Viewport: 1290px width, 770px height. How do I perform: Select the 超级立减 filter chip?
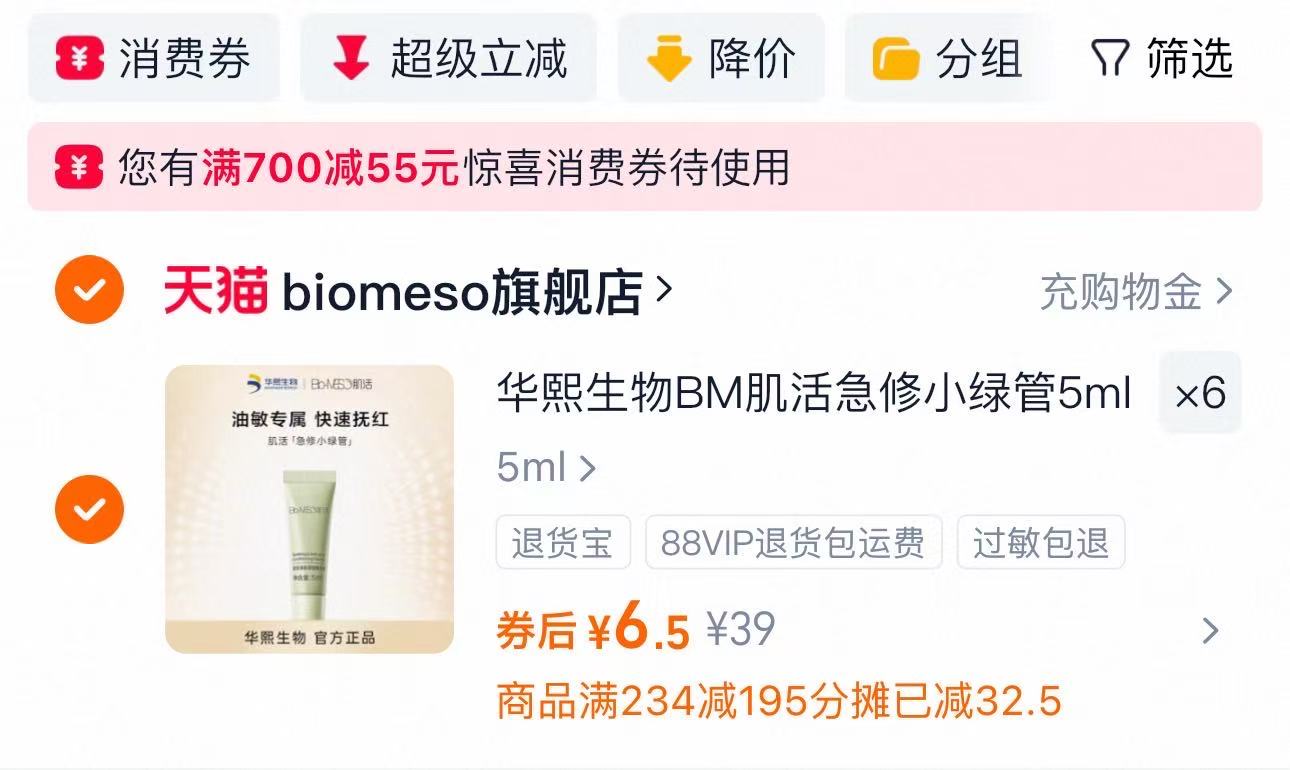[448, 58]
